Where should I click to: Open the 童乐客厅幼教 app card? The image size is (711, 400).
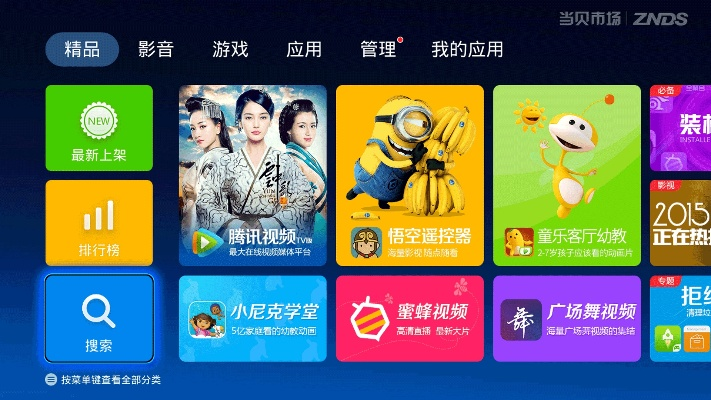click(567, 174)
